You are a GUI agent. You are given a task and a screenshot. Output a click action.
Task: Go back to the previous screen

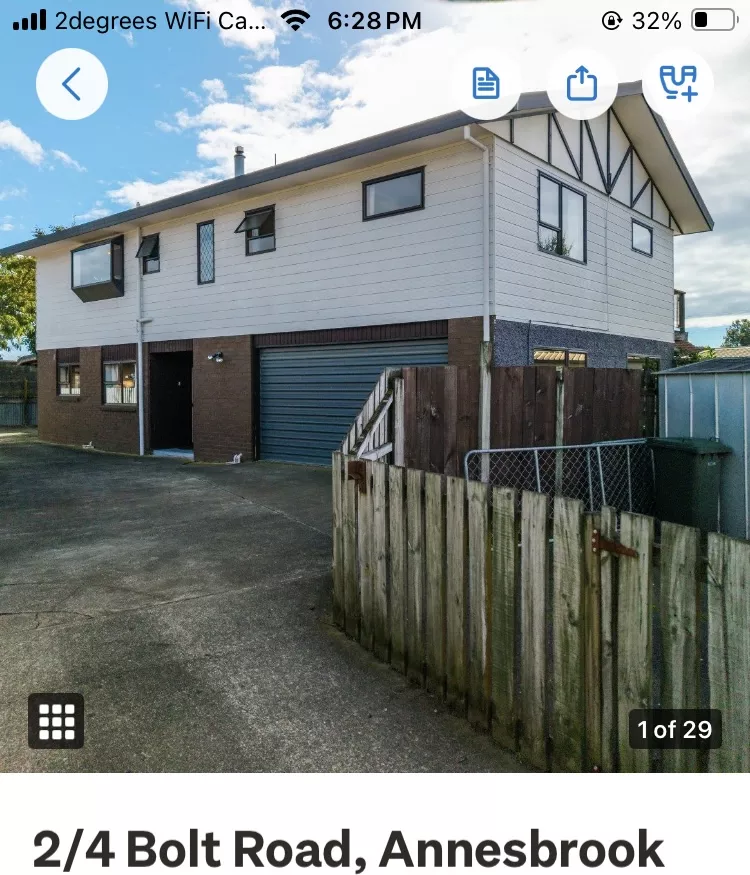71,85
